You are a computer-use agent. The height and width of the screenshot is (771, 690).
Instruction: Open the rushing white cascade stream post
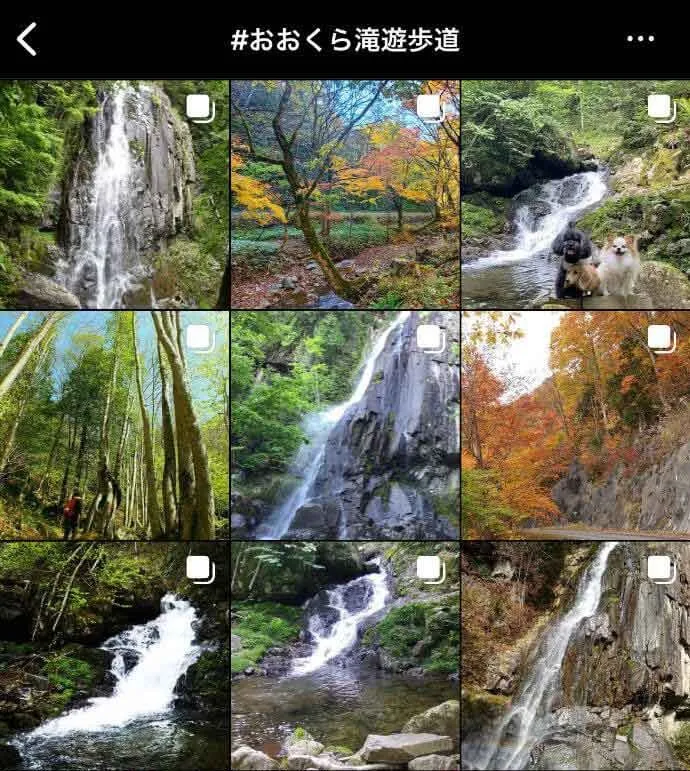[114, 656]
